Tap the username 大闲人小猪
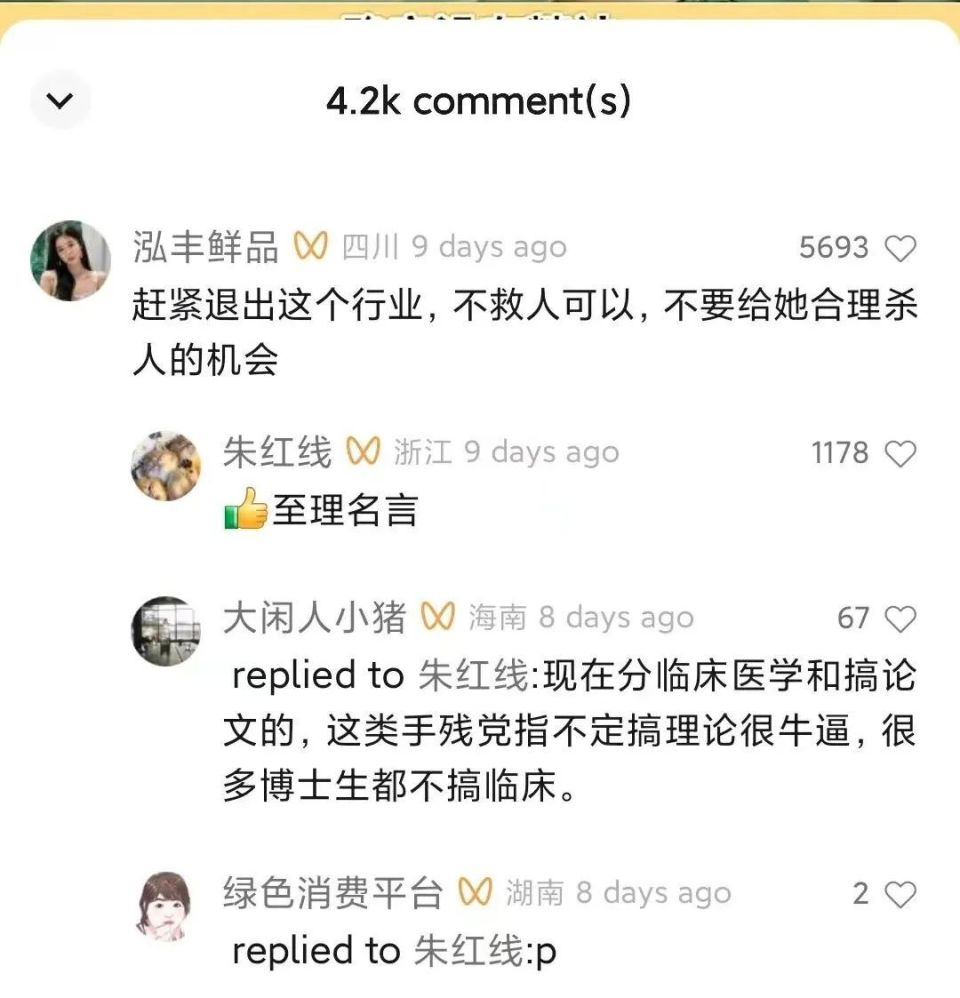Viewport: 960px width, 998px height. point(314,619)
